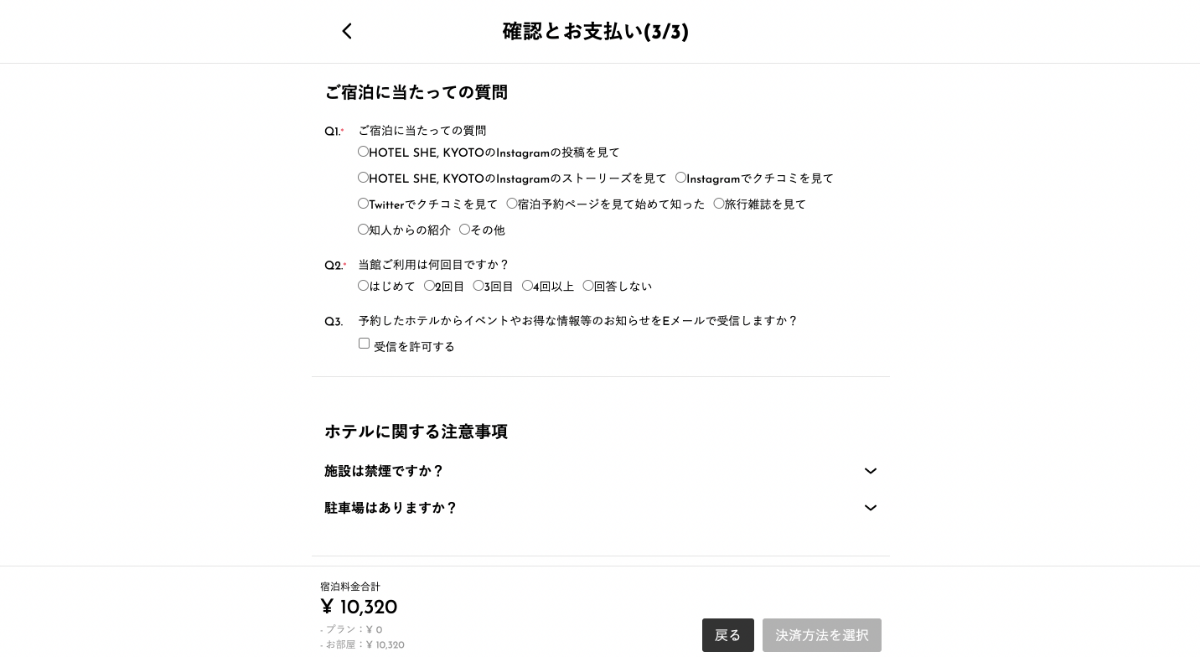The width and height of the screenshot is (1200, 657).
Task: Select 4回以上 for visit count
Action: click(x=528, y=286)
